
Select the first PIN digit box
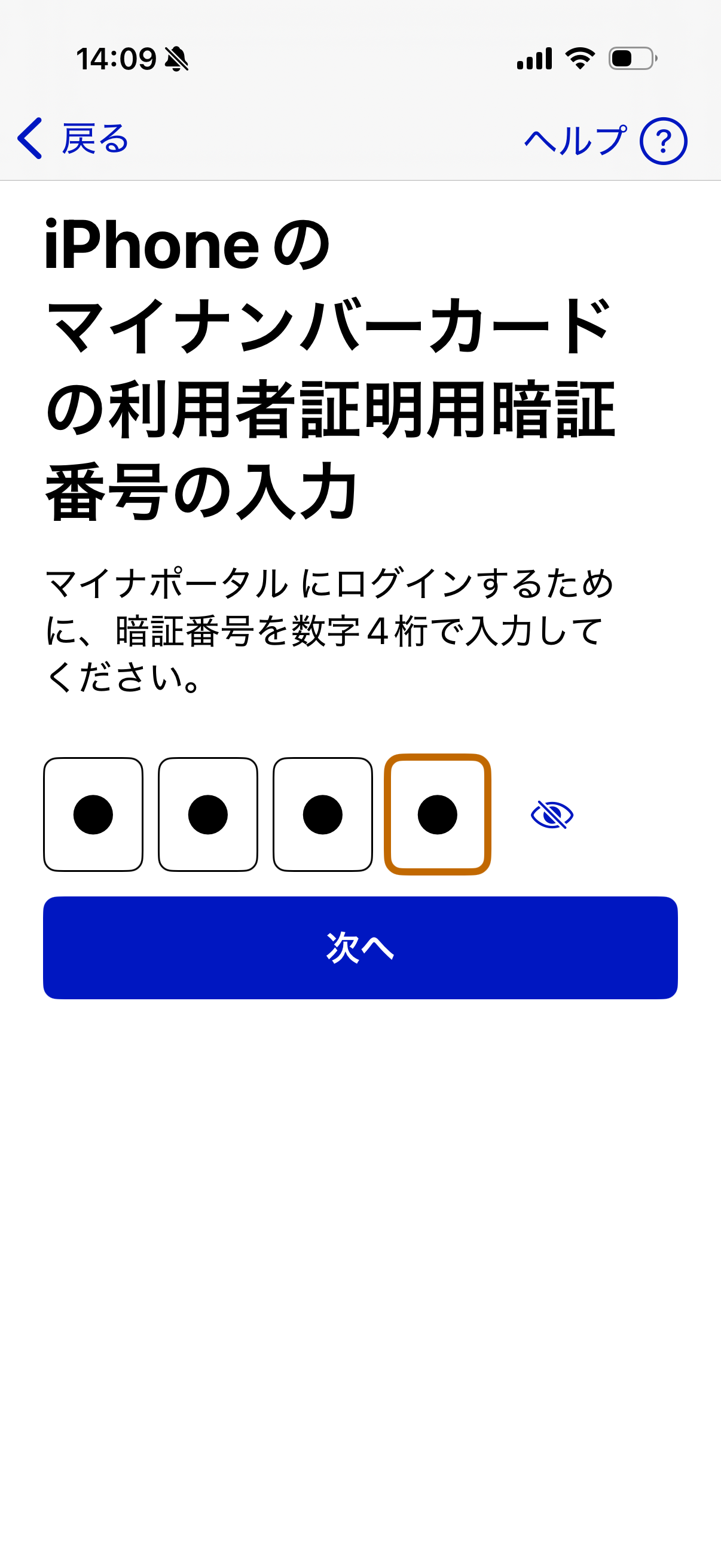93,814
